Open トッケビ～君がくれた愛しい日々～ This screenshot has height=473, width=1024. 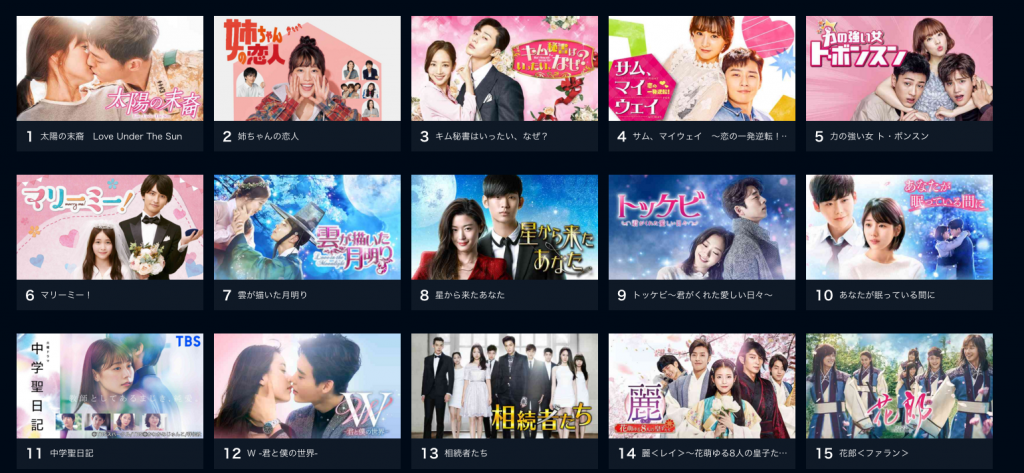pos(702,227)
